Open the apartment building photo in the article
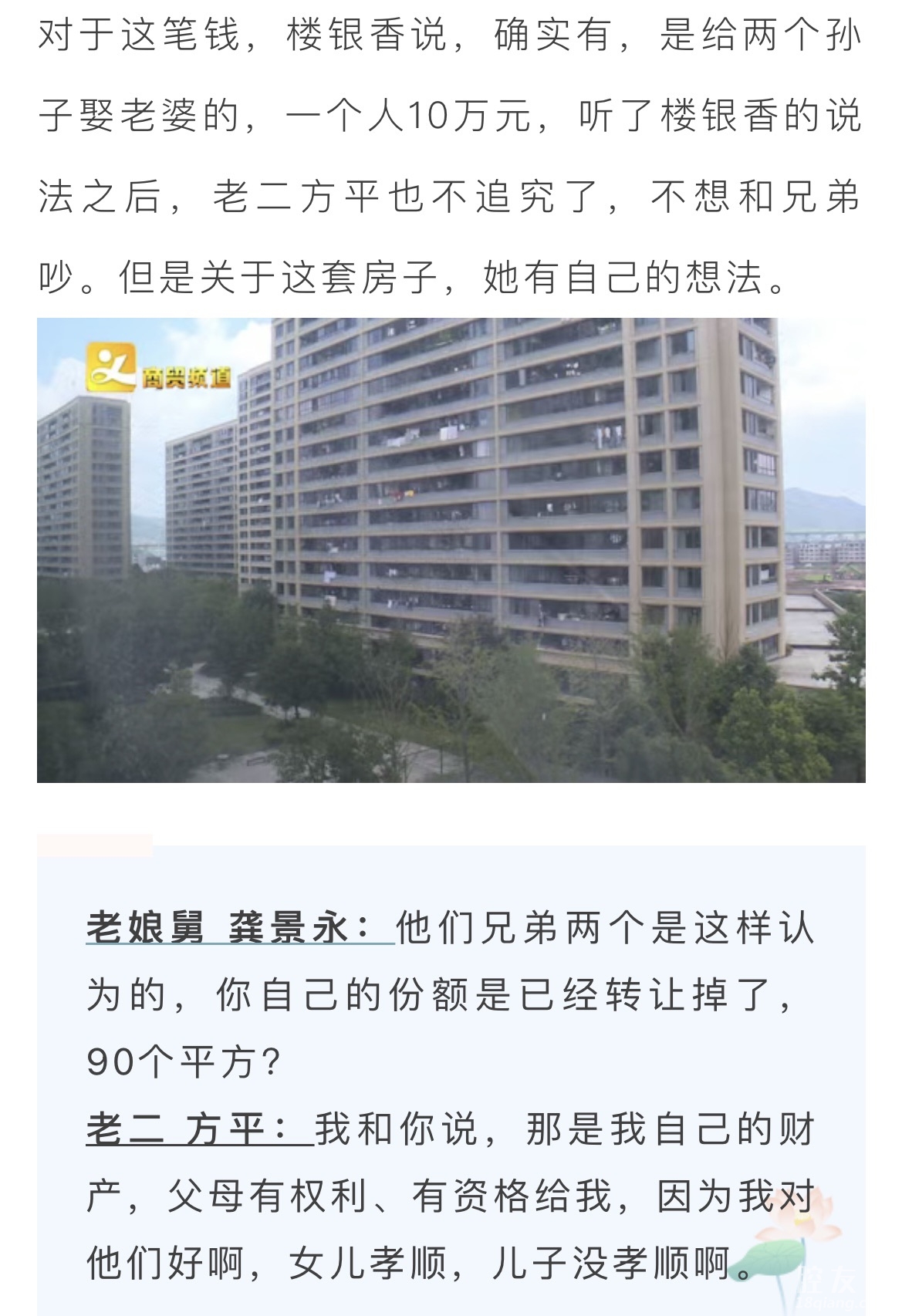The image size is (902, 1316). pyautogui.click(x=451, y=549)
